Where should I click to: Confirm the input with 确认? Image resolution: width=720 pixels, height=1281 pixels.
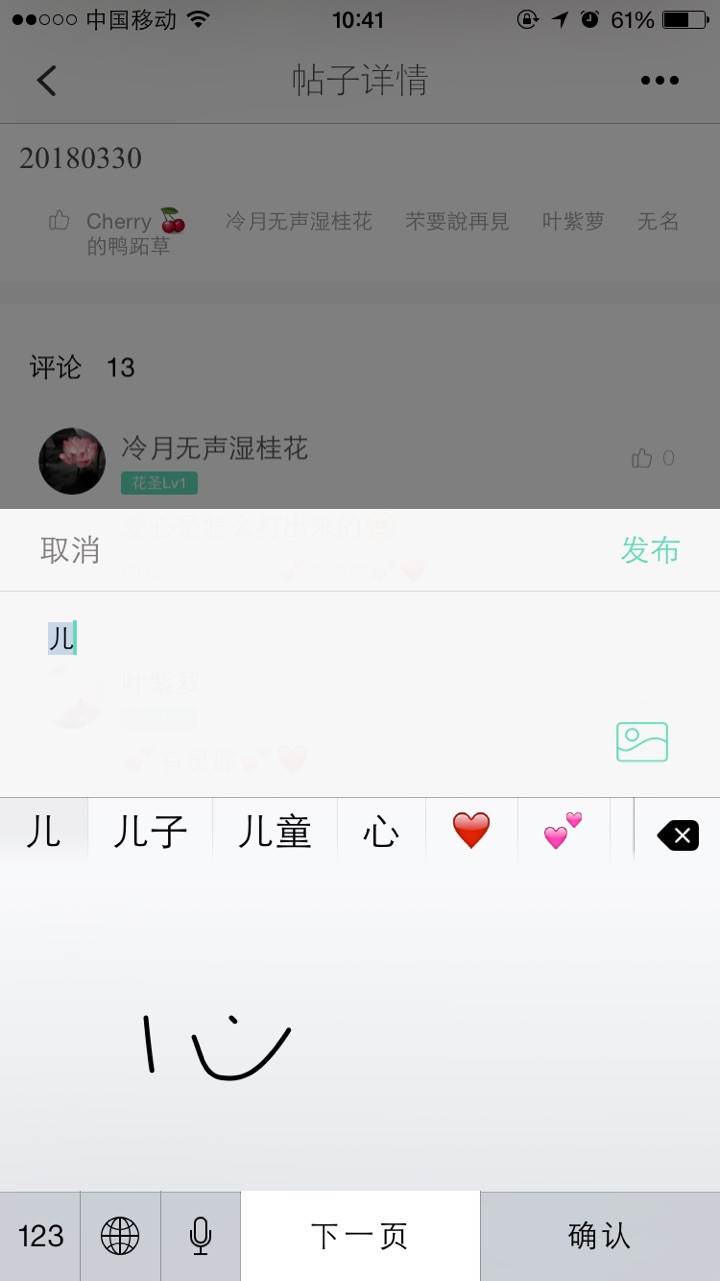(x=599, y=1236)
